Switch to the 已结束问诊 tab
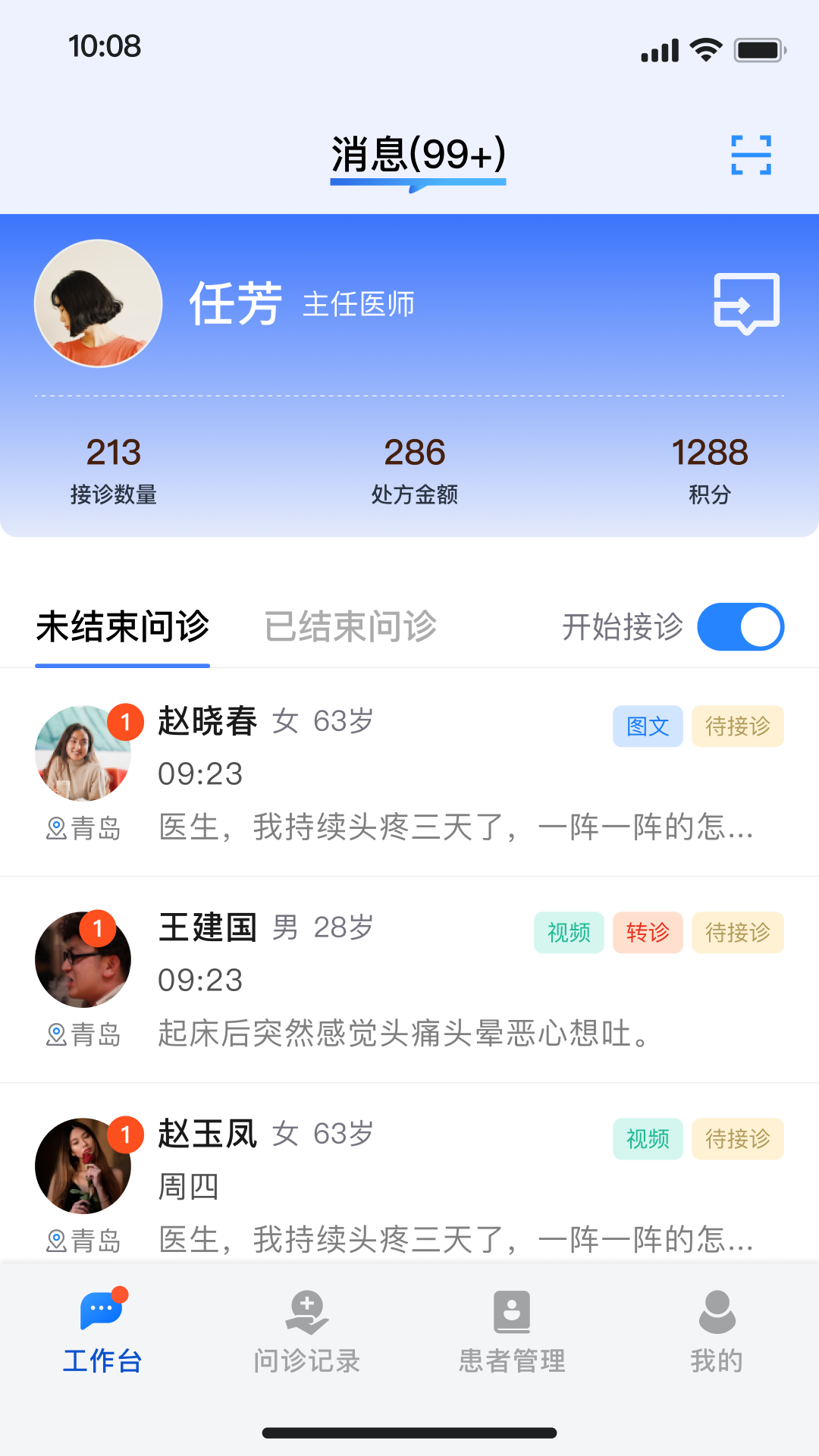The height and width of the screenshot is (1456, 819). 350,627
